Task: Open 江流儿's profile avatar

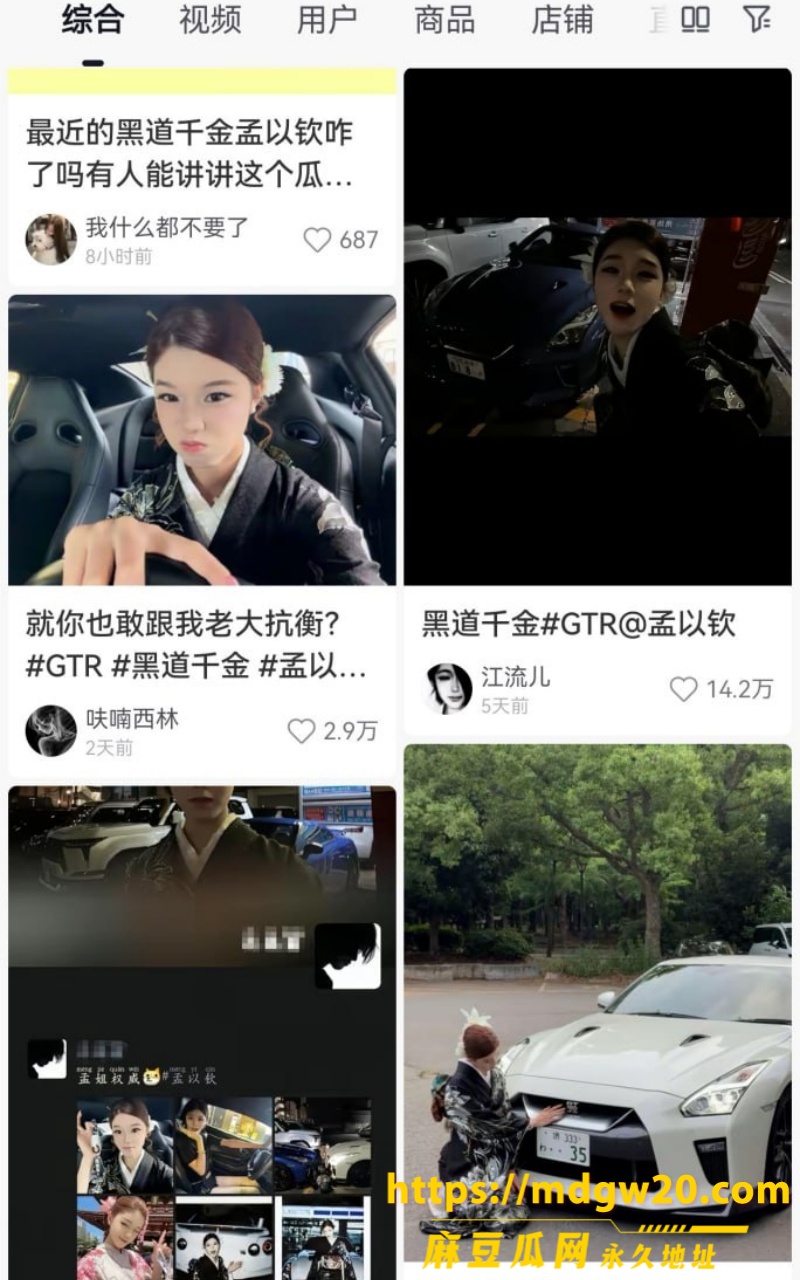Action: click(x=448, y=689)
